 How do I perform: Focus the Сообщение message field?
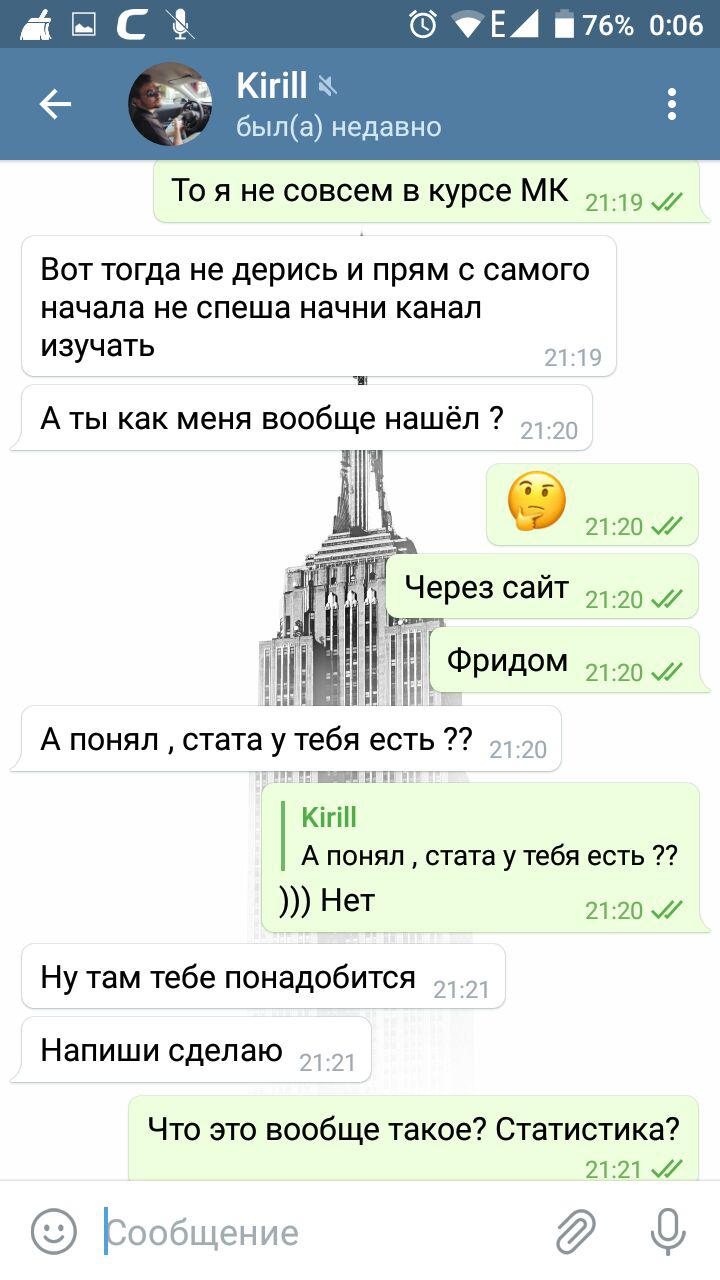(320, 1232)
